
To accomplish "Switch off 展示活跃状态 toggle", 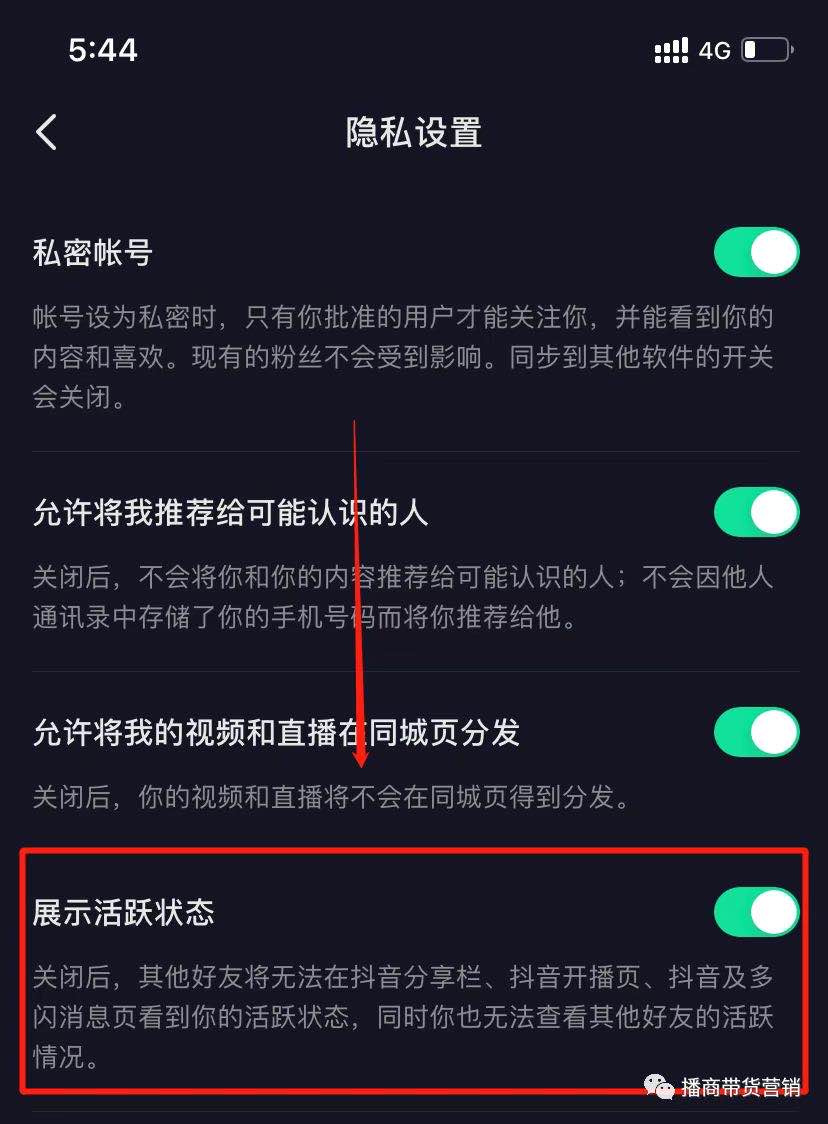I will coord(756,912).
